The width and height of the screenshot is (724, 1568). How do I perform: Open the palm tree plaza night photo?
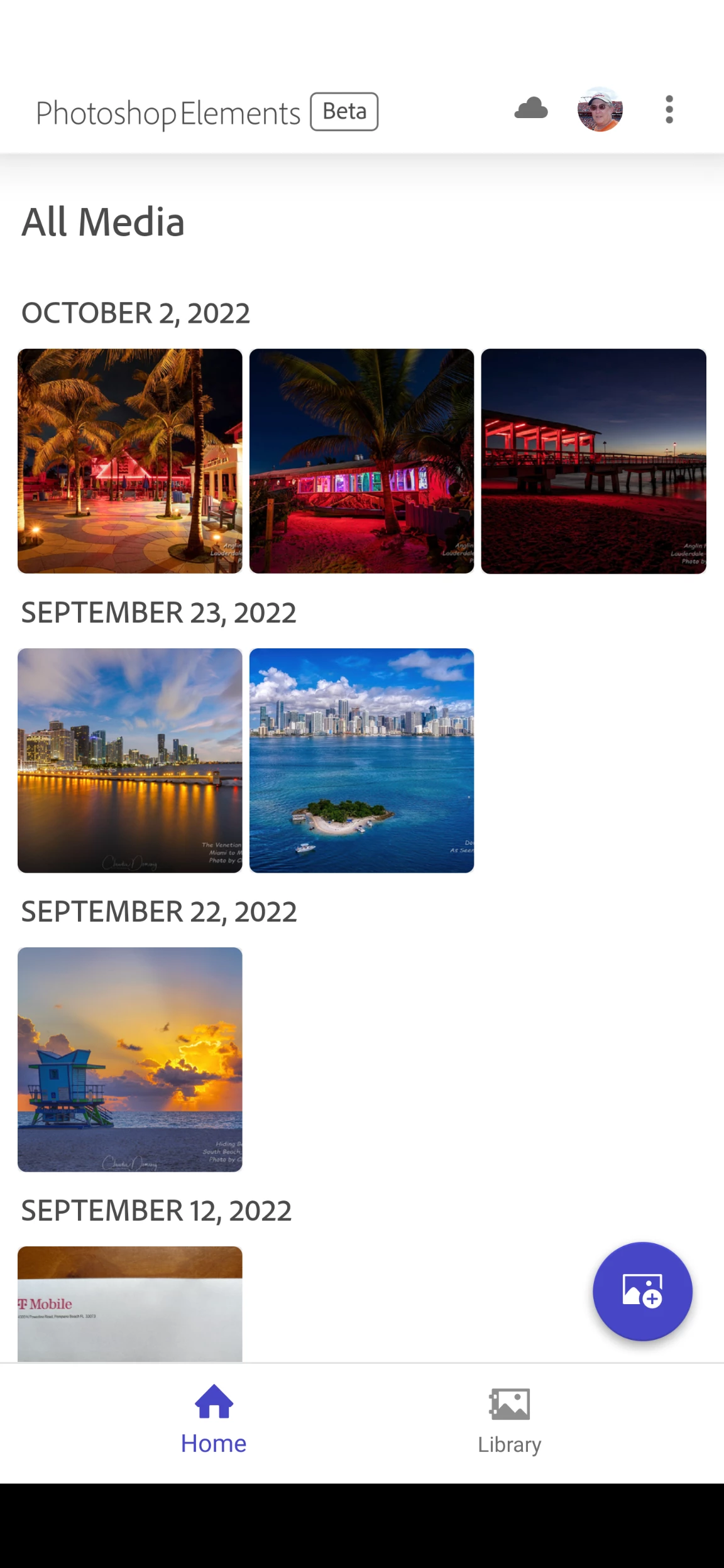point(130,460)
